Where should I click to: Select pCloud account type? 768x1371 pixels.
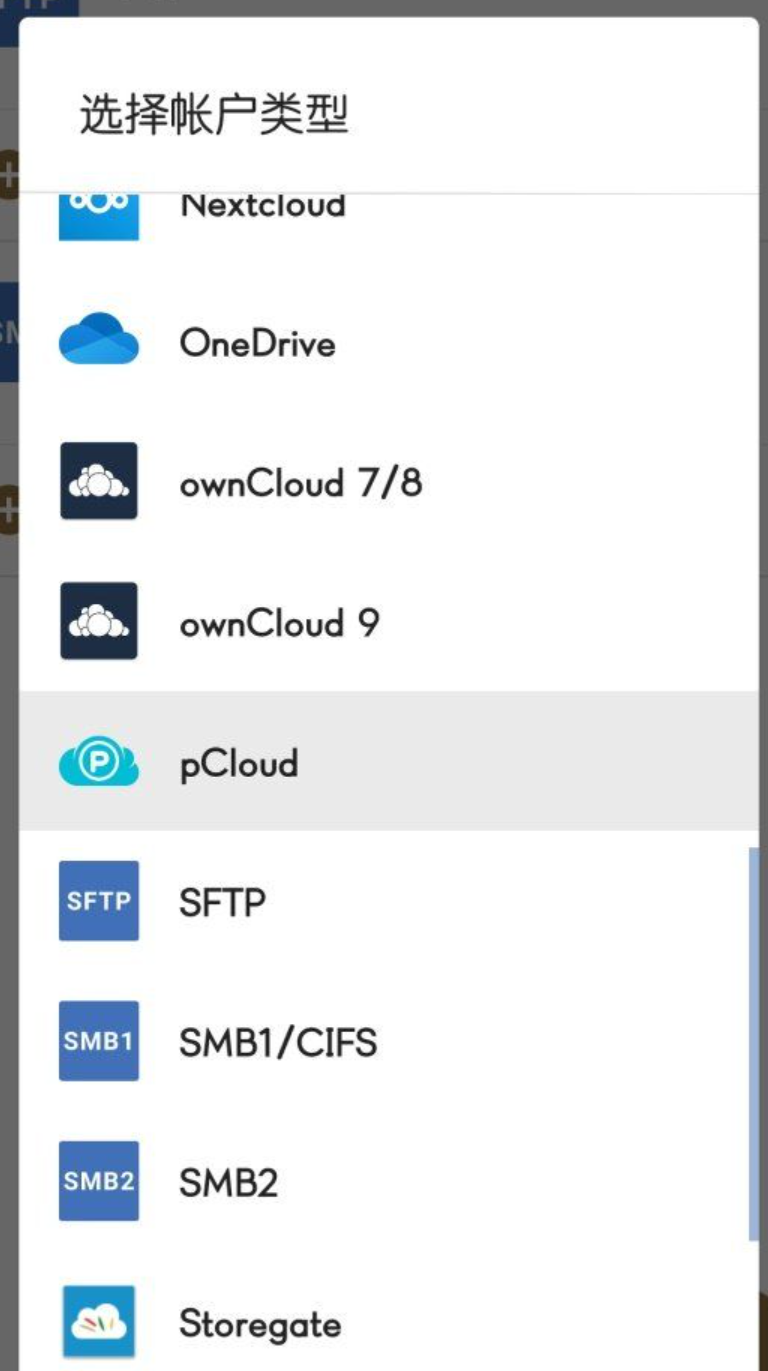point(238,764)
